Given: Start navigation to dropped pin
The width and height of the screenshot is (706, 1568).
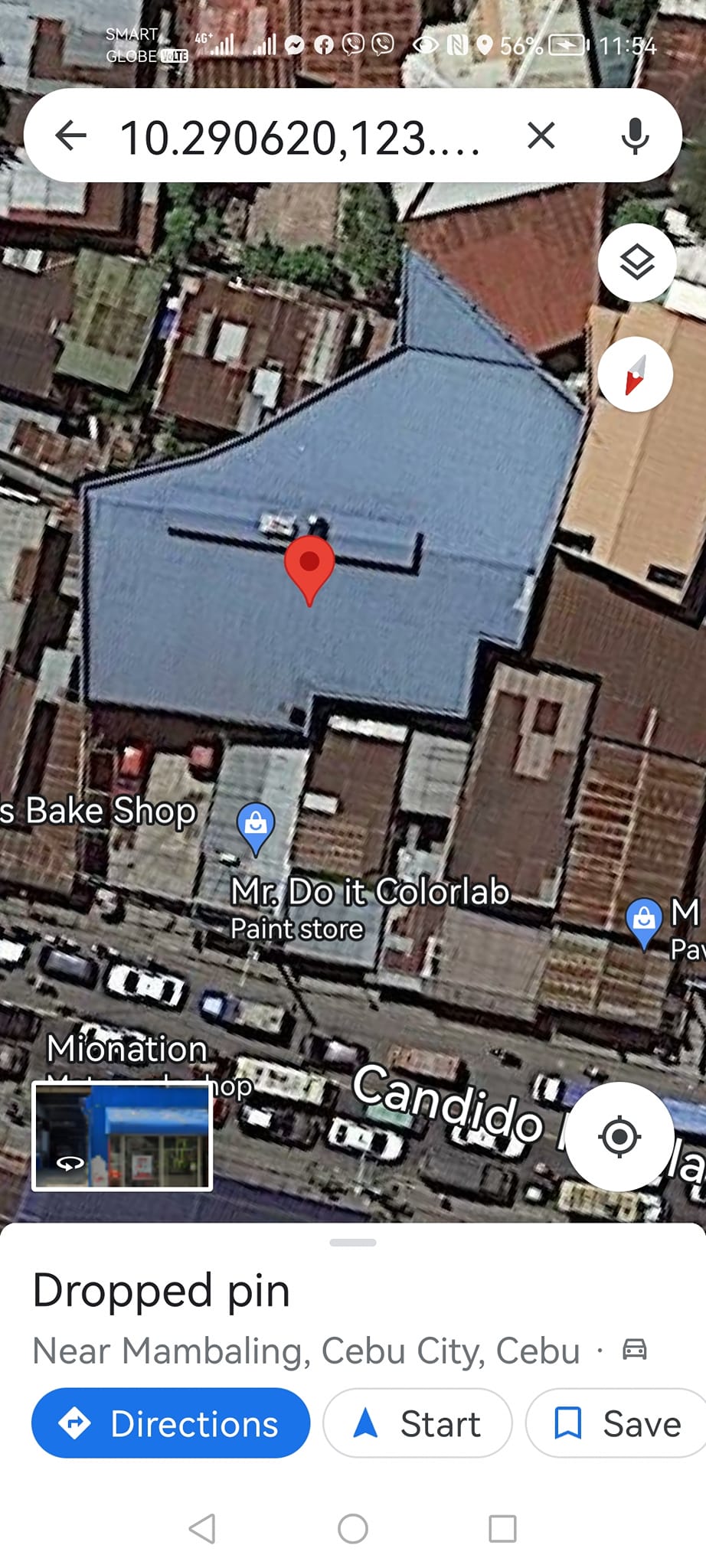Looking at the screenshot, I should 417,1424.
